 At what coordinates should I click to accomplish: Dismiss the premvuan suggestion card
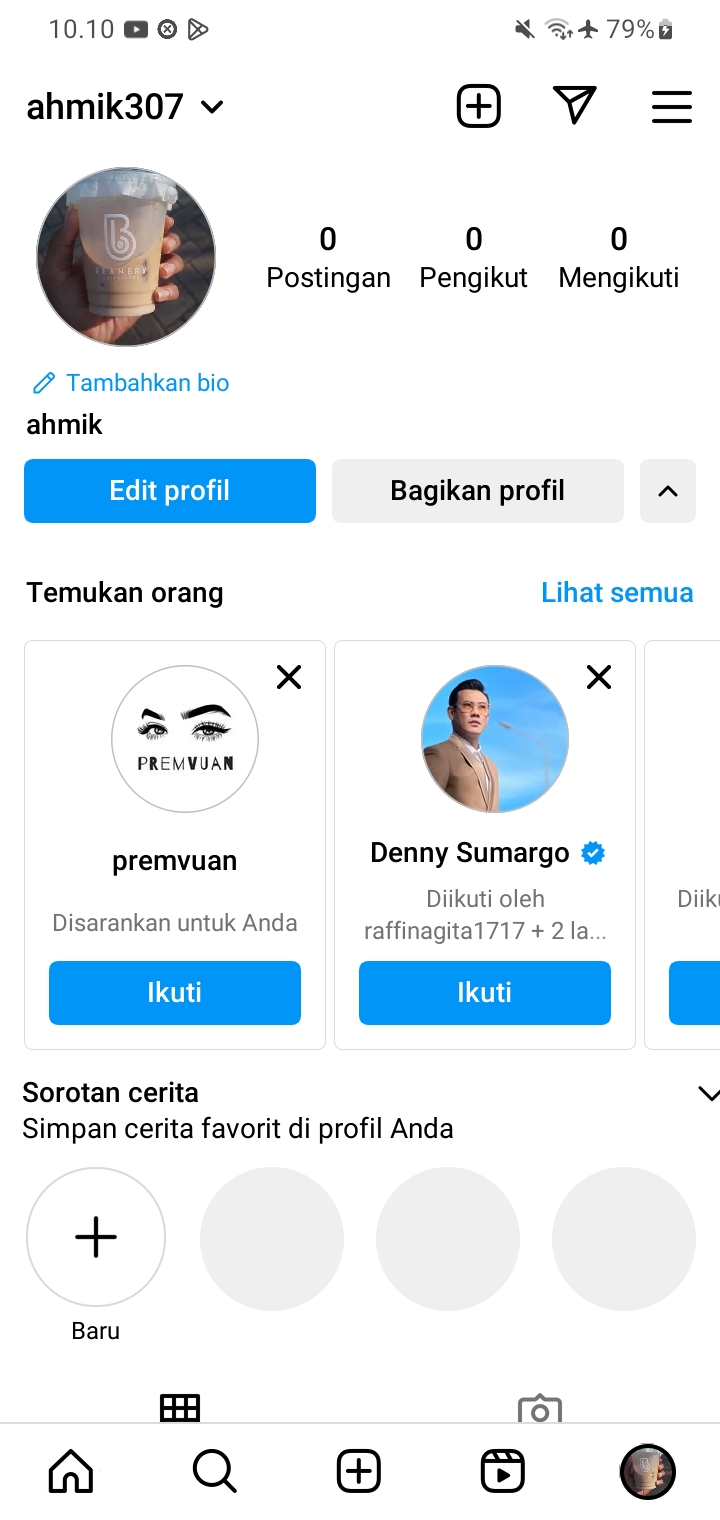(289, 678)
